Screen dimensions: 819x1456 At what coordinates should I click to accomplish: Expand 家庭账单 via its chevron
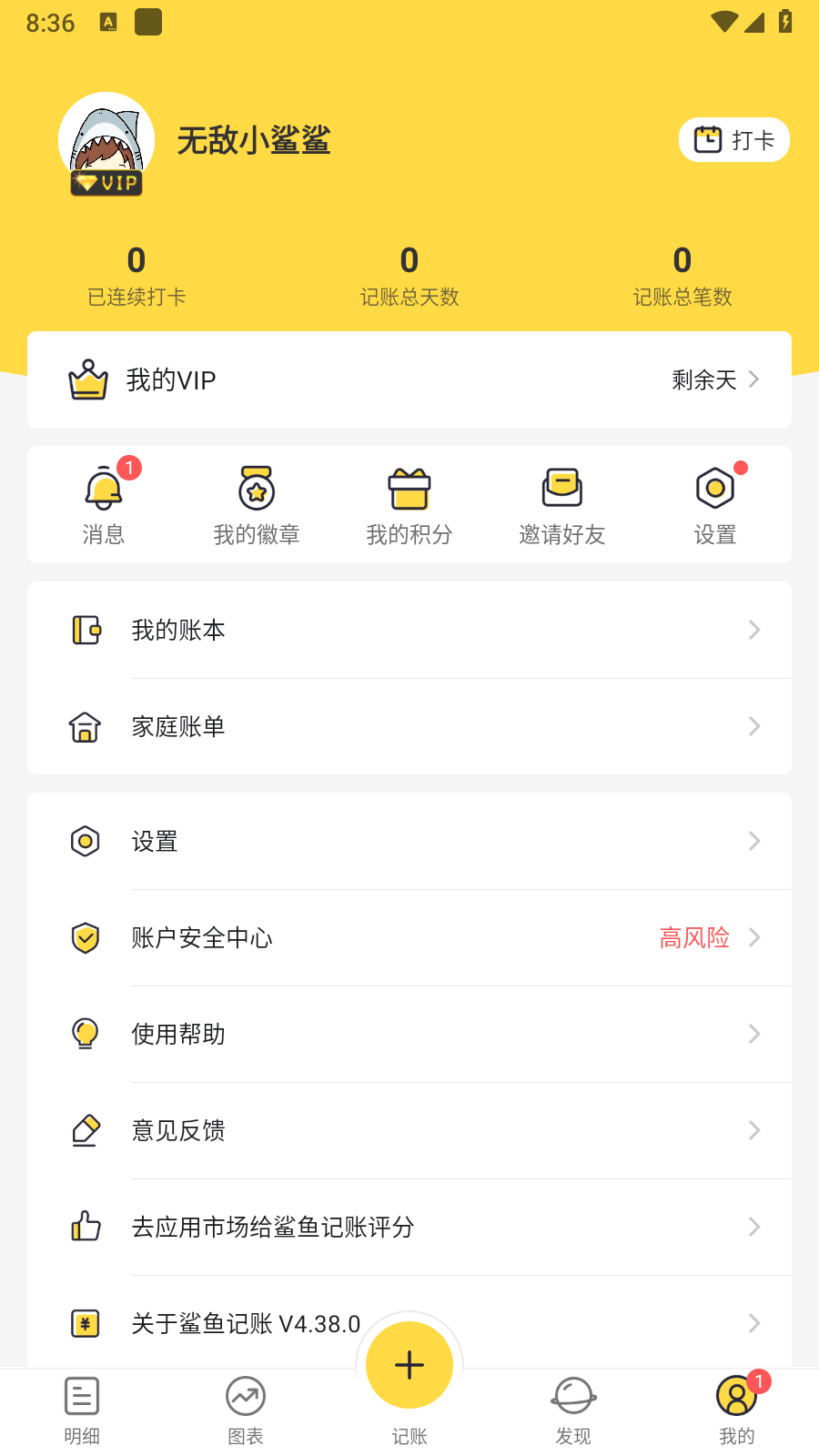point(754,726)
